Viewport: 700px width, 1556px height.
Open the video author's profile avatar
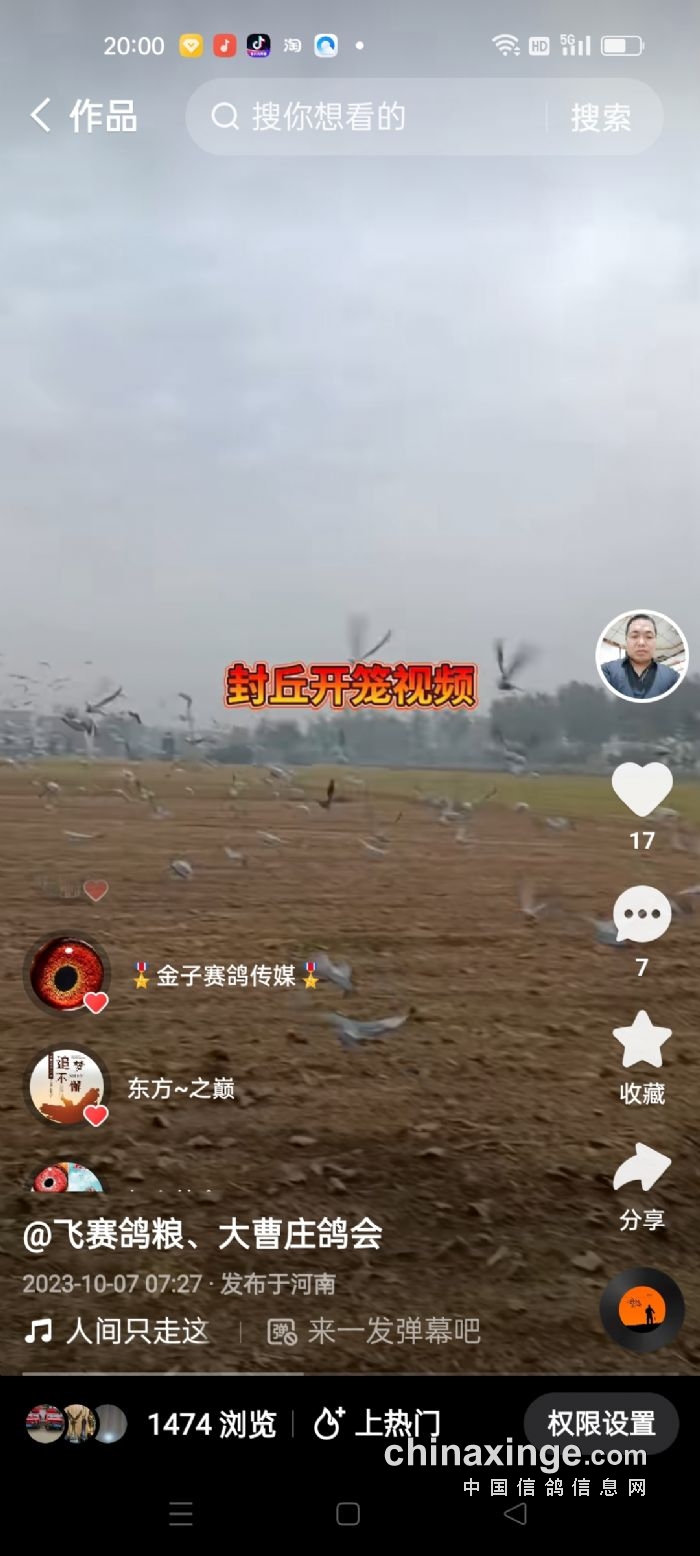coord(642,656)
